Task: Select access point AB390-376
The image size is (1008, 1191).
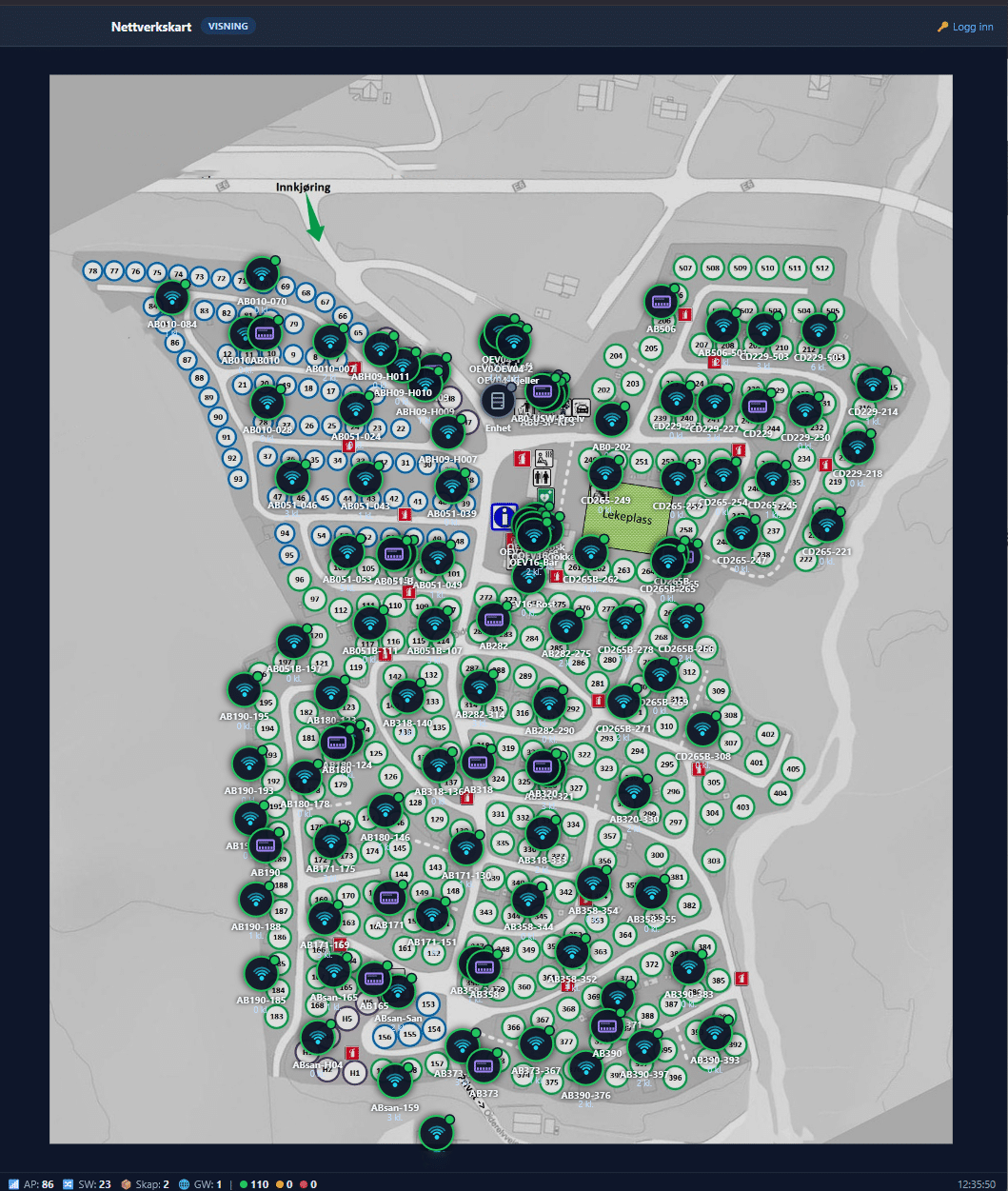Action: pos(585,1069)
